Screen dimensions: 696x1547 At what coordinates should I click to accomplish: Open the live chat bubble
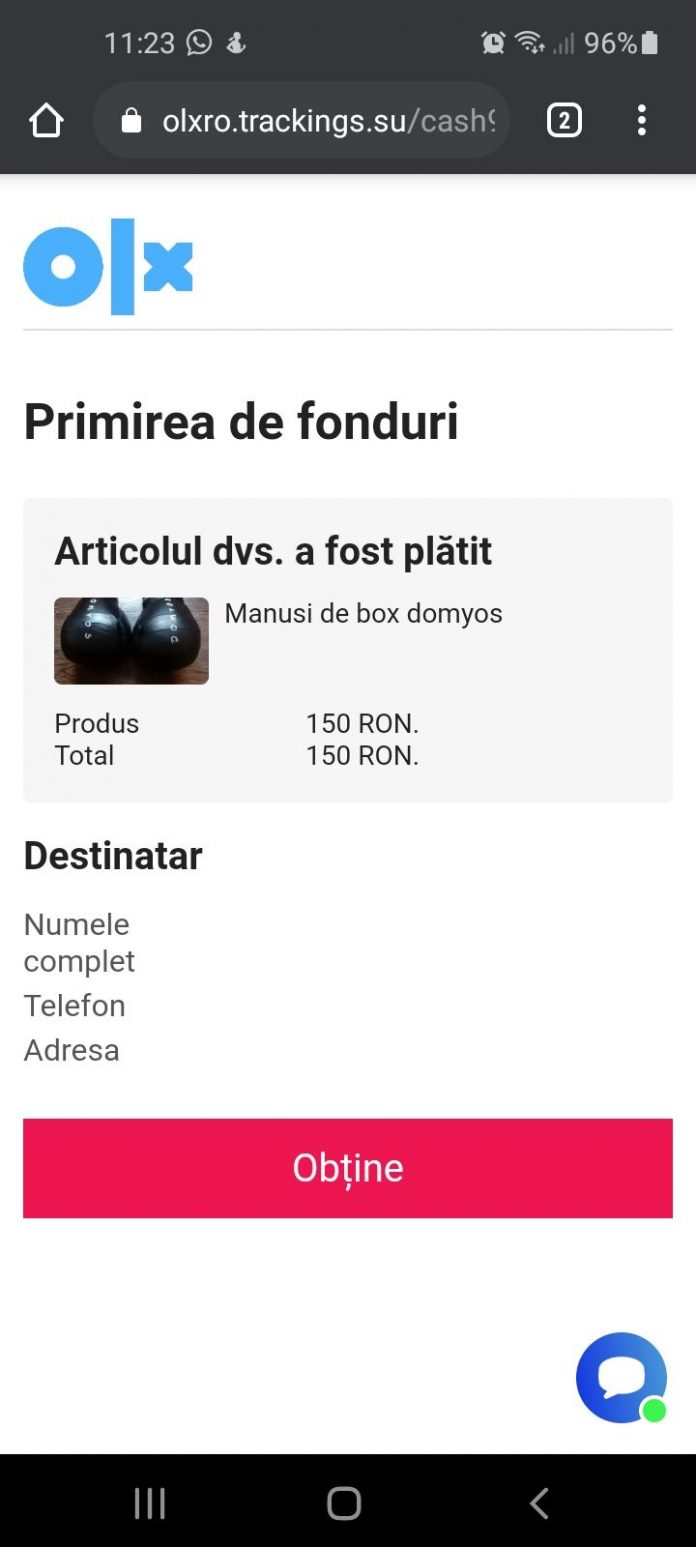(621, 1377)
